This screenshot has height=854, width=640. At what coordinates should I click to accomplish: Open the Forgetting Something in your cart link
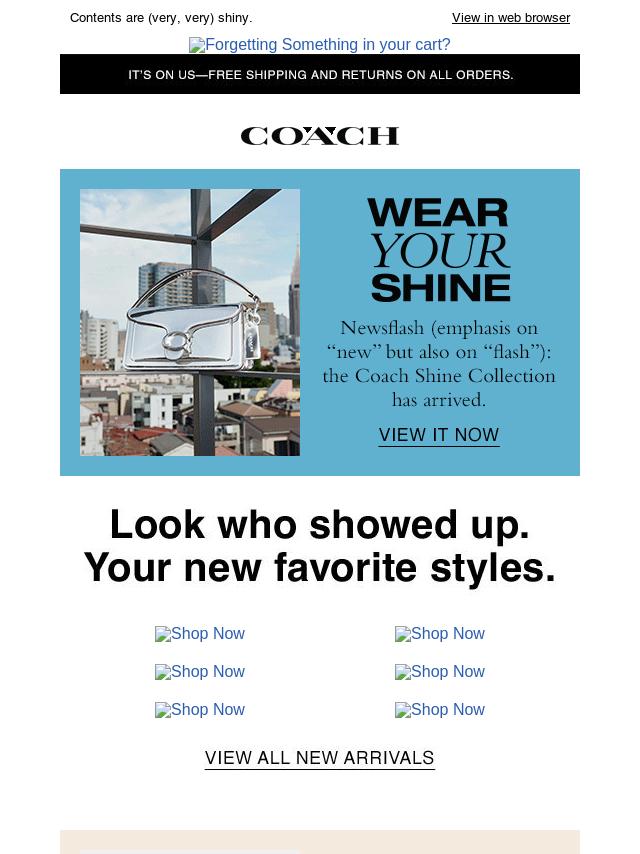(320, 45)
